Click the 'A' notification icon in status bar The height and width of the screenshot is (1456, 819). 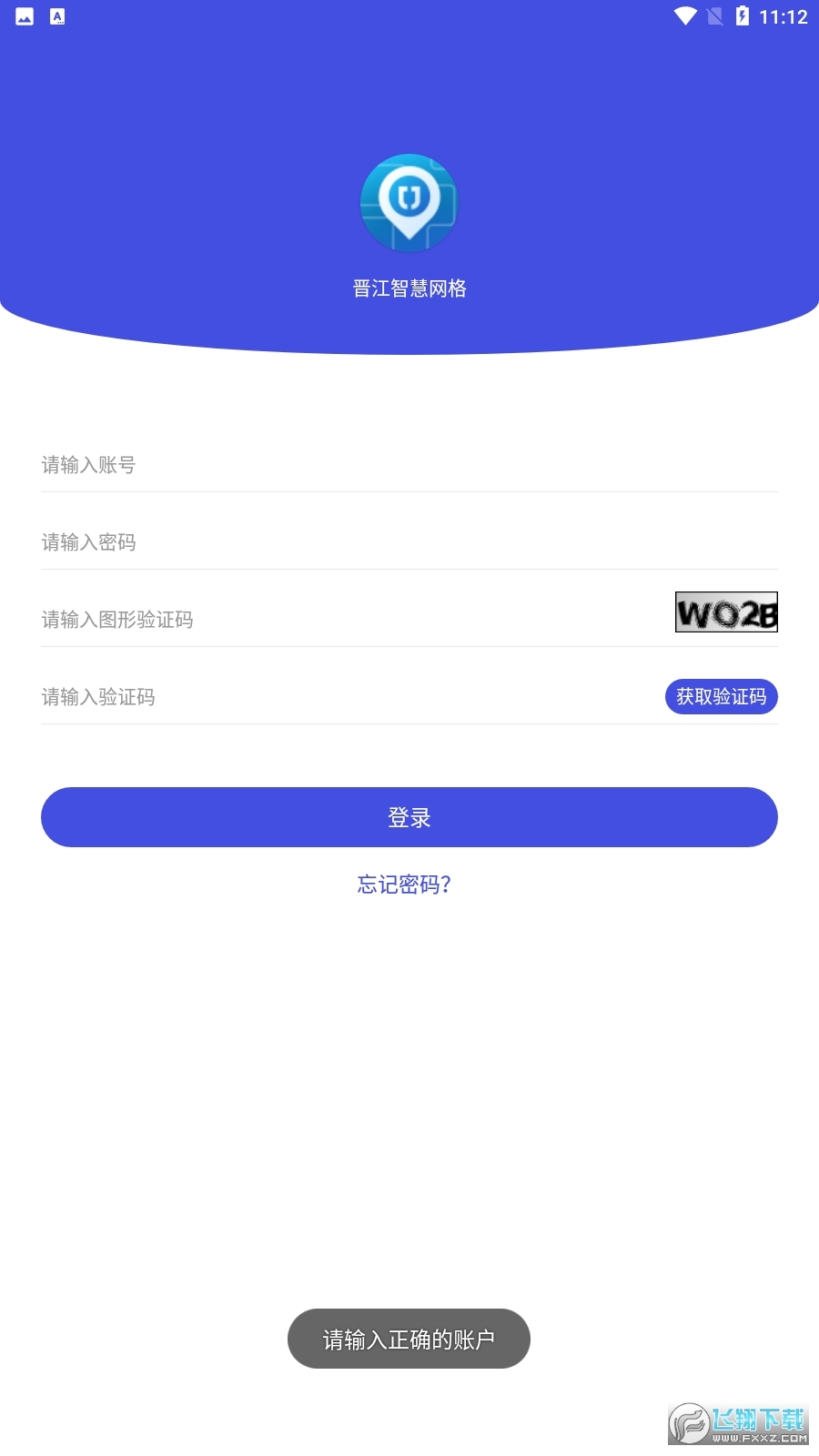coord(56,15)
